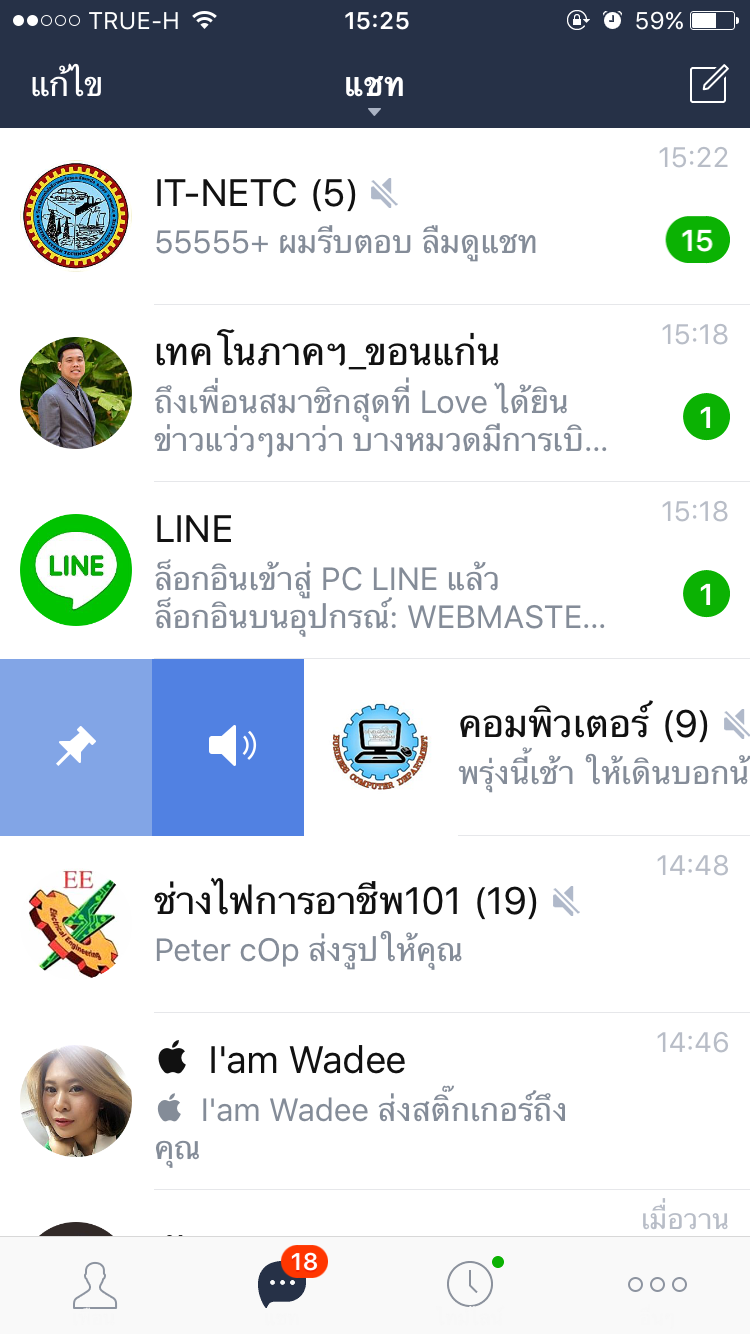The image size is (750, 1334).
Task: Tap the แก้ไข edit button
Action: coord(66,85)
